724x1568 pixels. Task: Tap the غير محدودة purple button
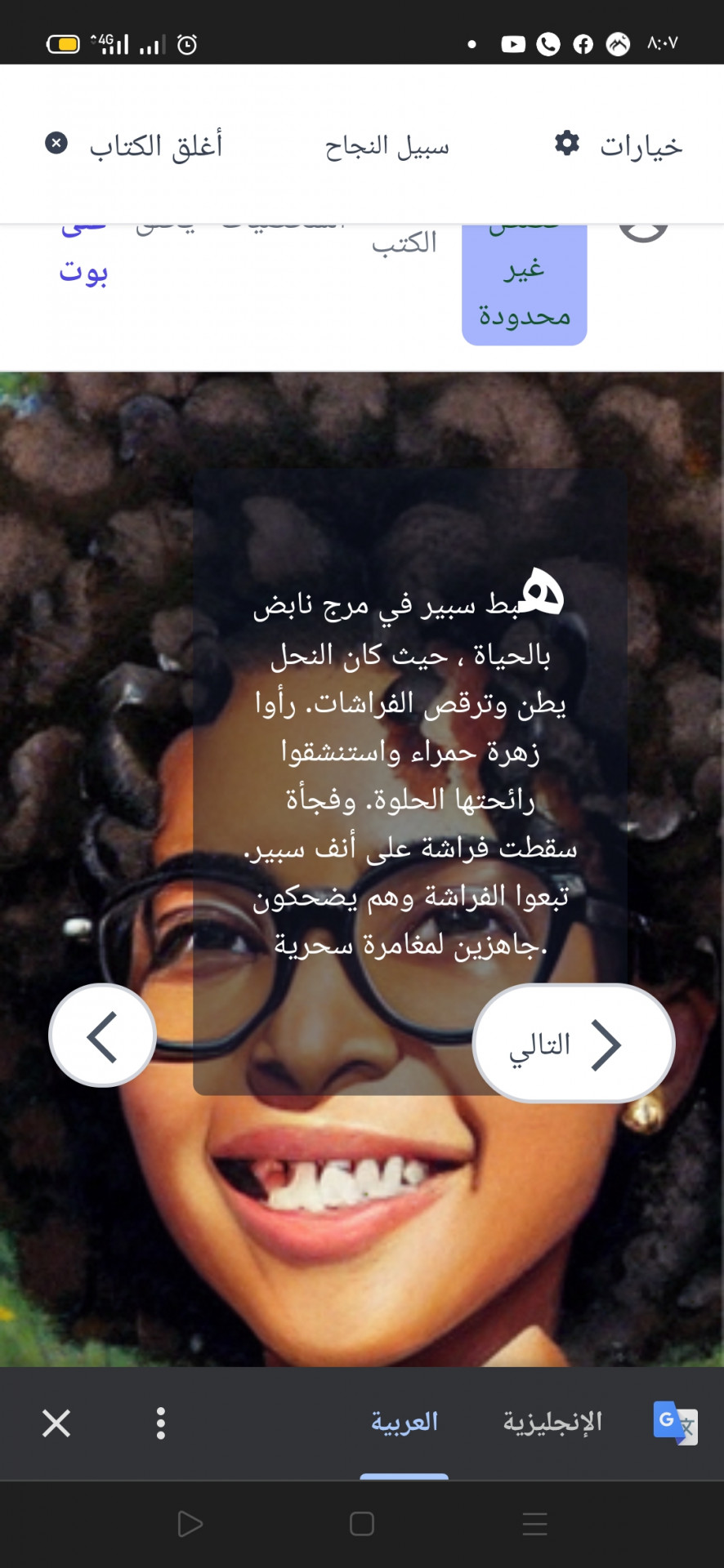(524, 290)
